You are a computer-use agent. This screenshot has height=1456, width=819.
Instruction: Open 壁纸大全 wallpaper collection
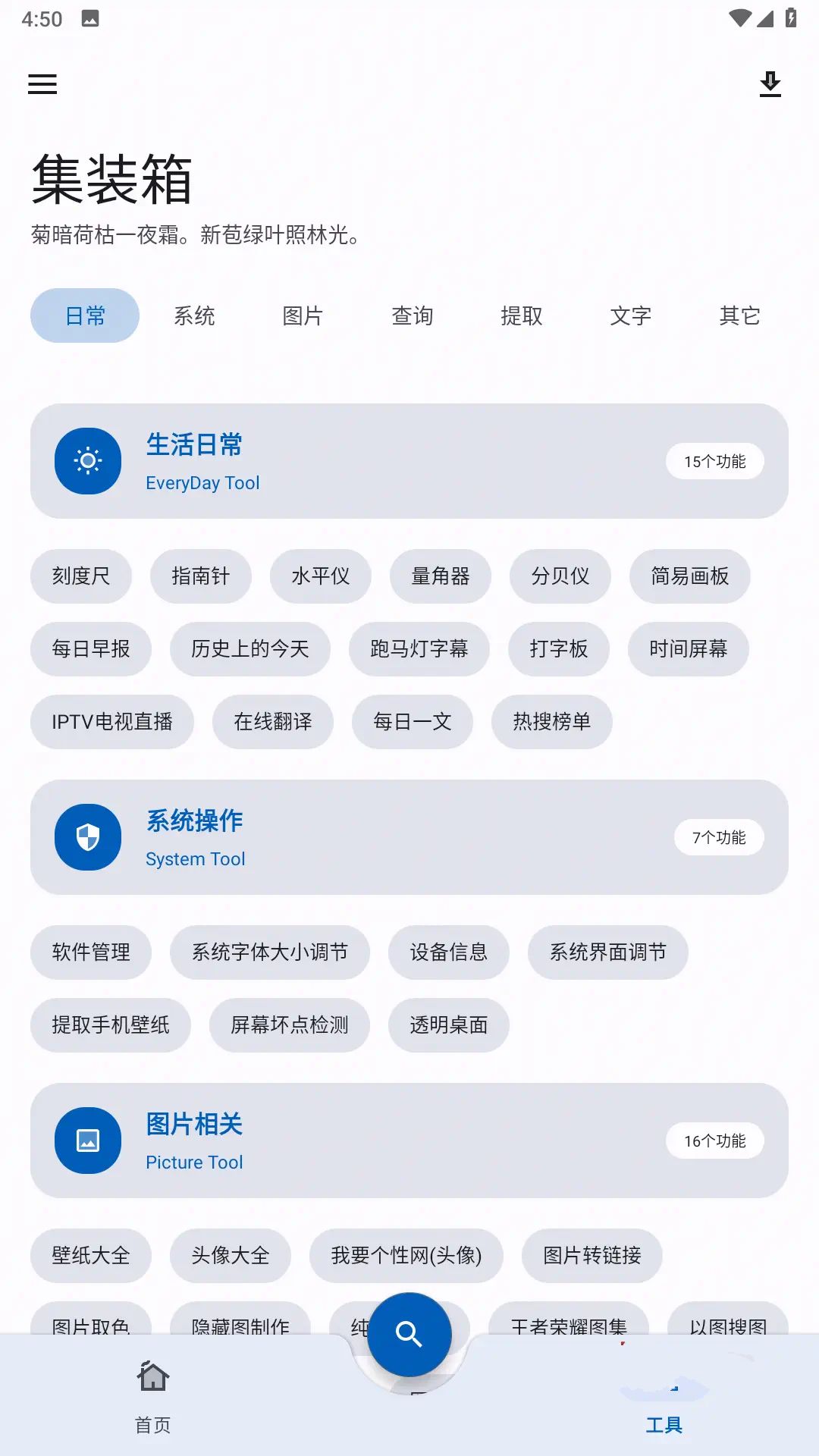(91, 1256)
